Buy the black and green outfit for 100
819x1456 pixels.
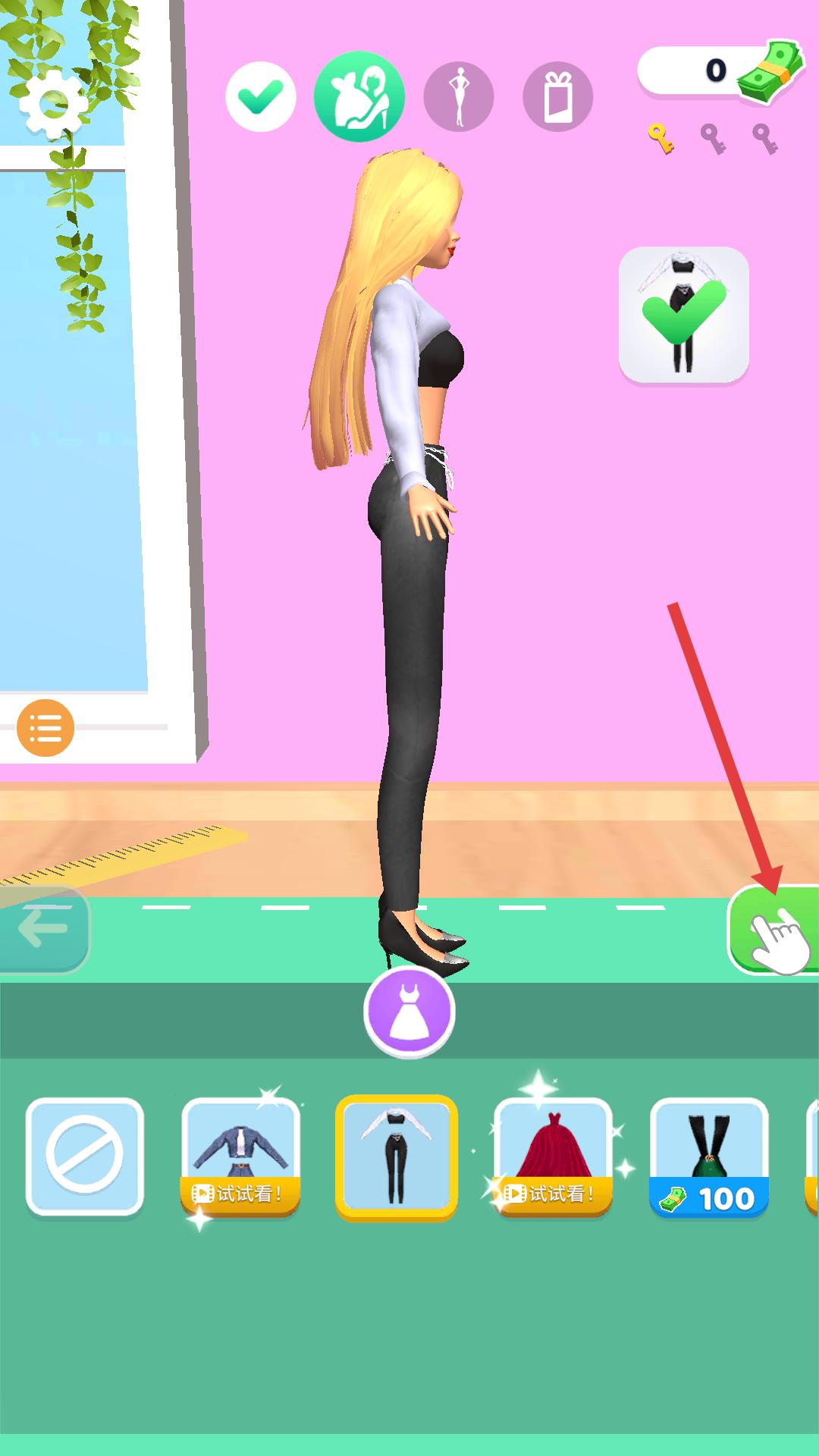[709, 1156]
